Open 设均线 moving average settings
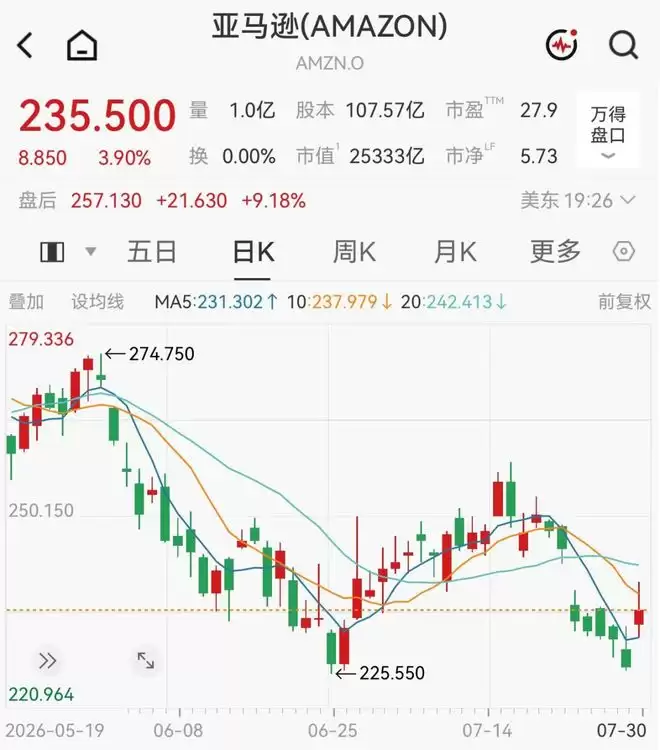The image size is (660, 750). 98,302
